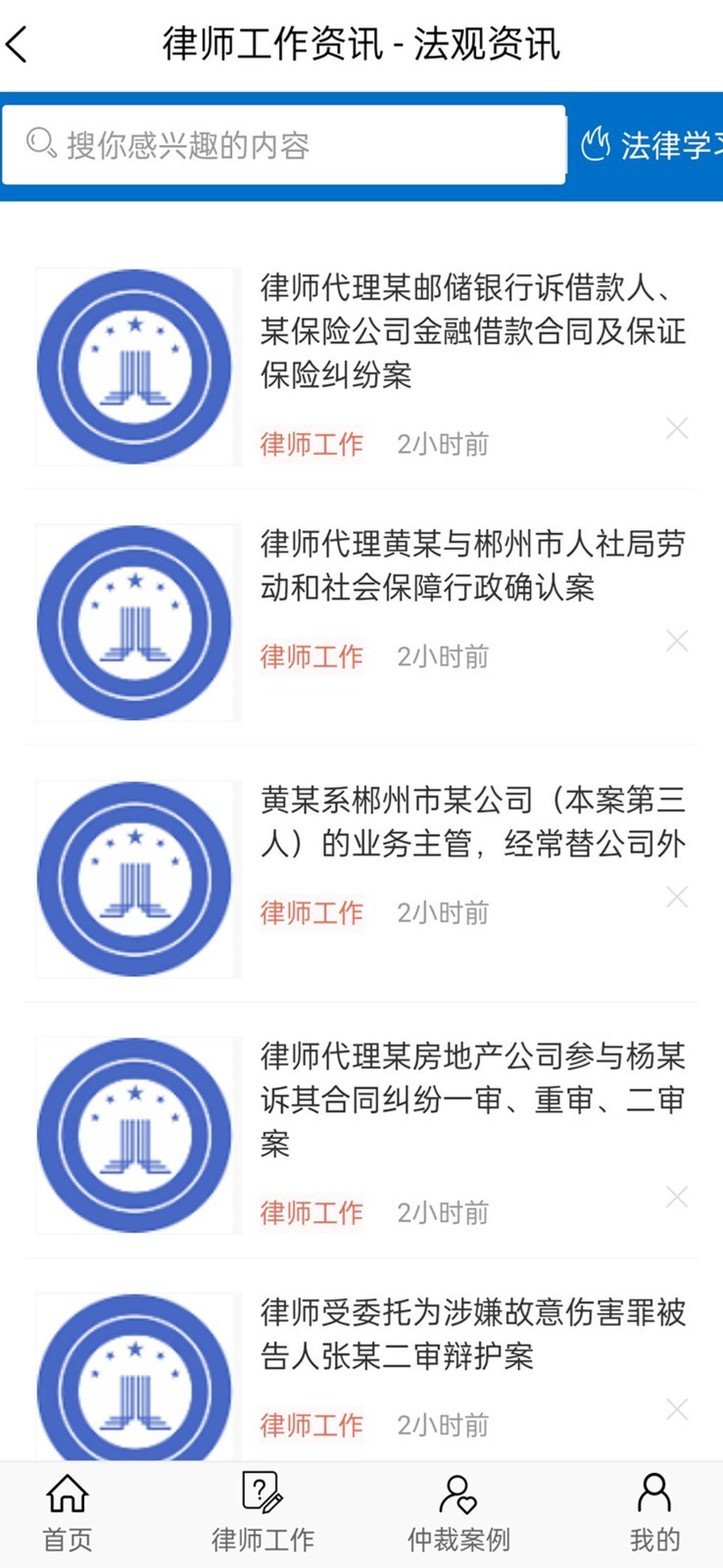Open article 涉嫌故意伤害罪被告人张某二审辩护案
Screen dimensions: 723x1568
coord(472,1334)
